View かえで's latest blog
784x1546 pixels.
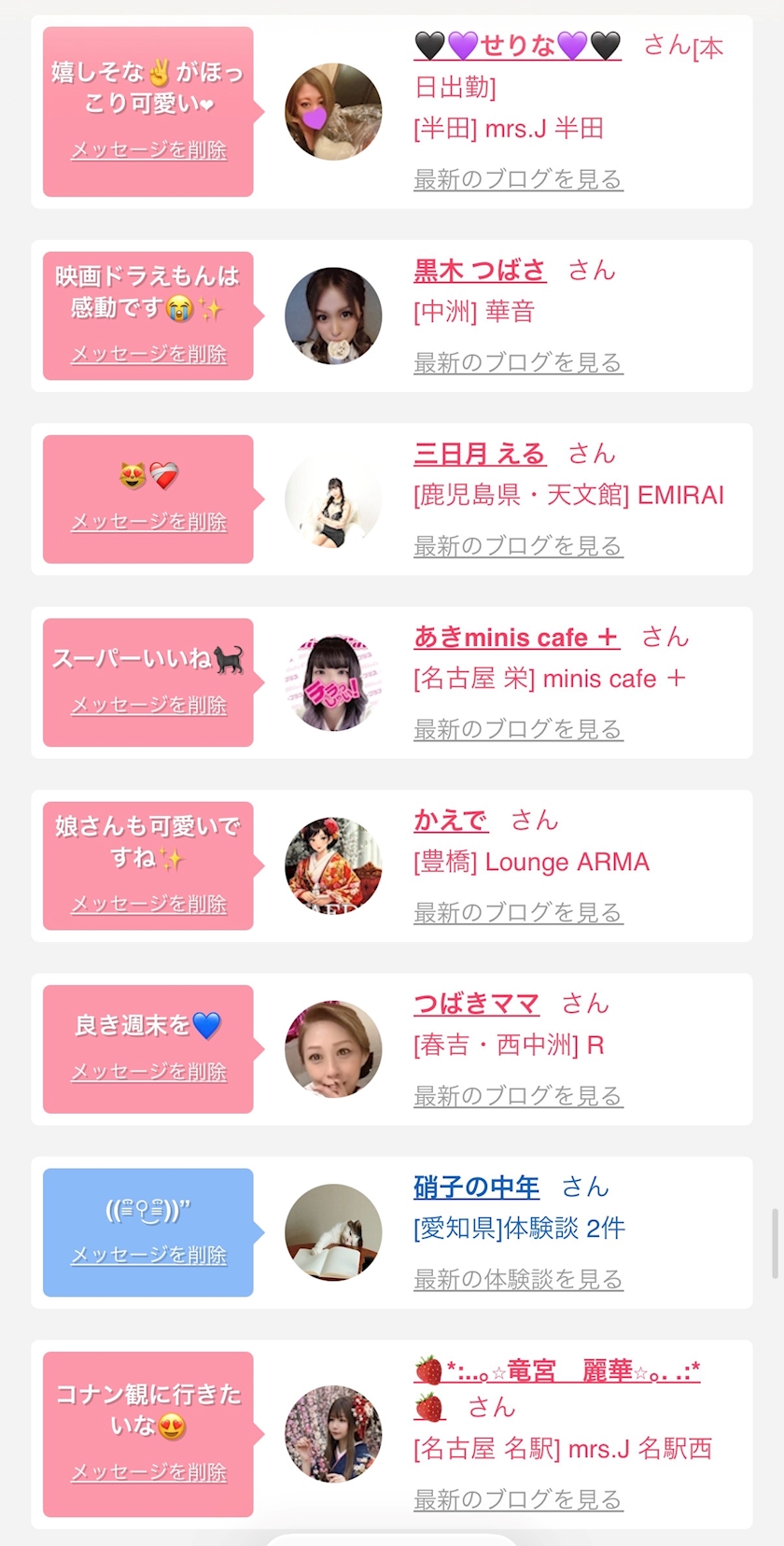coord(518,912)
